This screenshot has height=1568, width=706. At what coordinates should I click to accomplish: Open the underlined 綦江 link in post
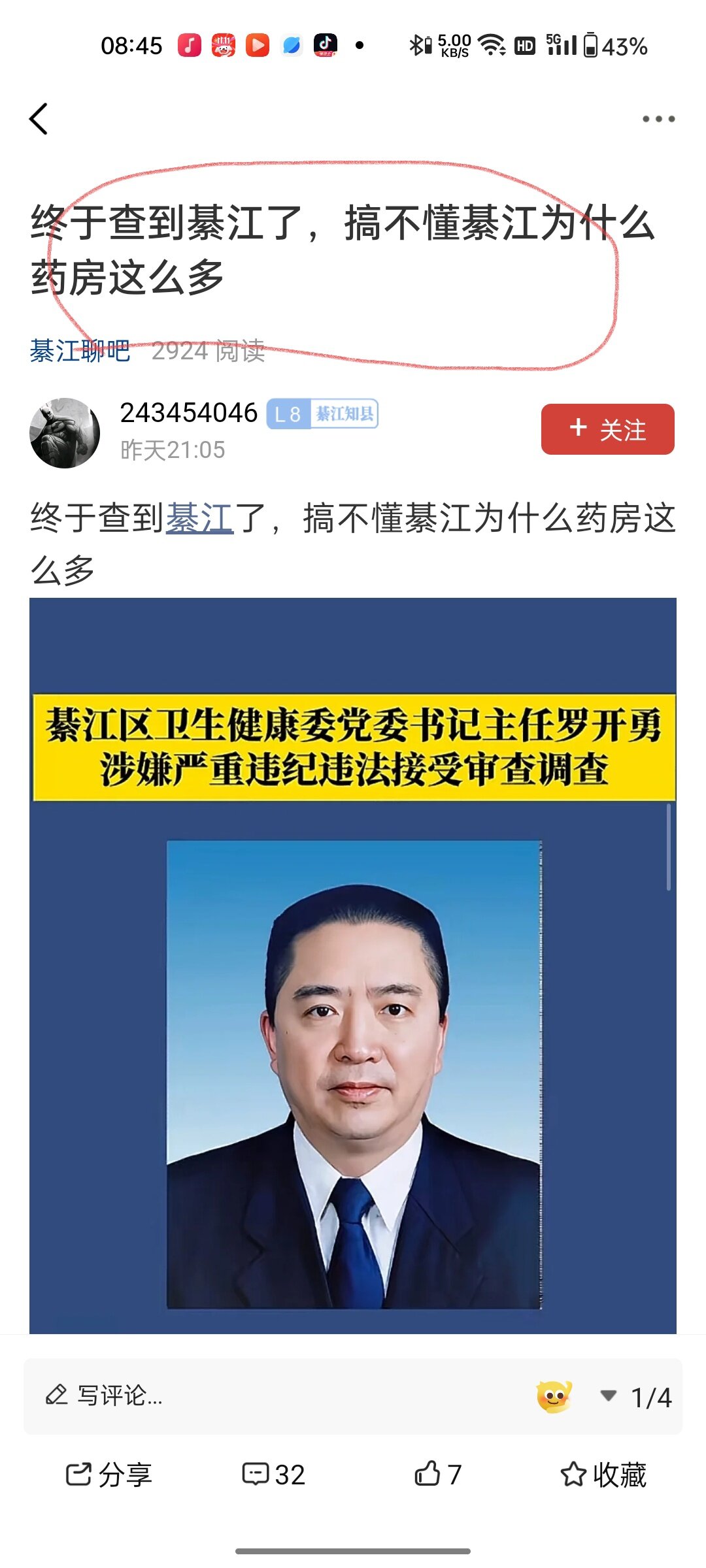pos(199,519)
